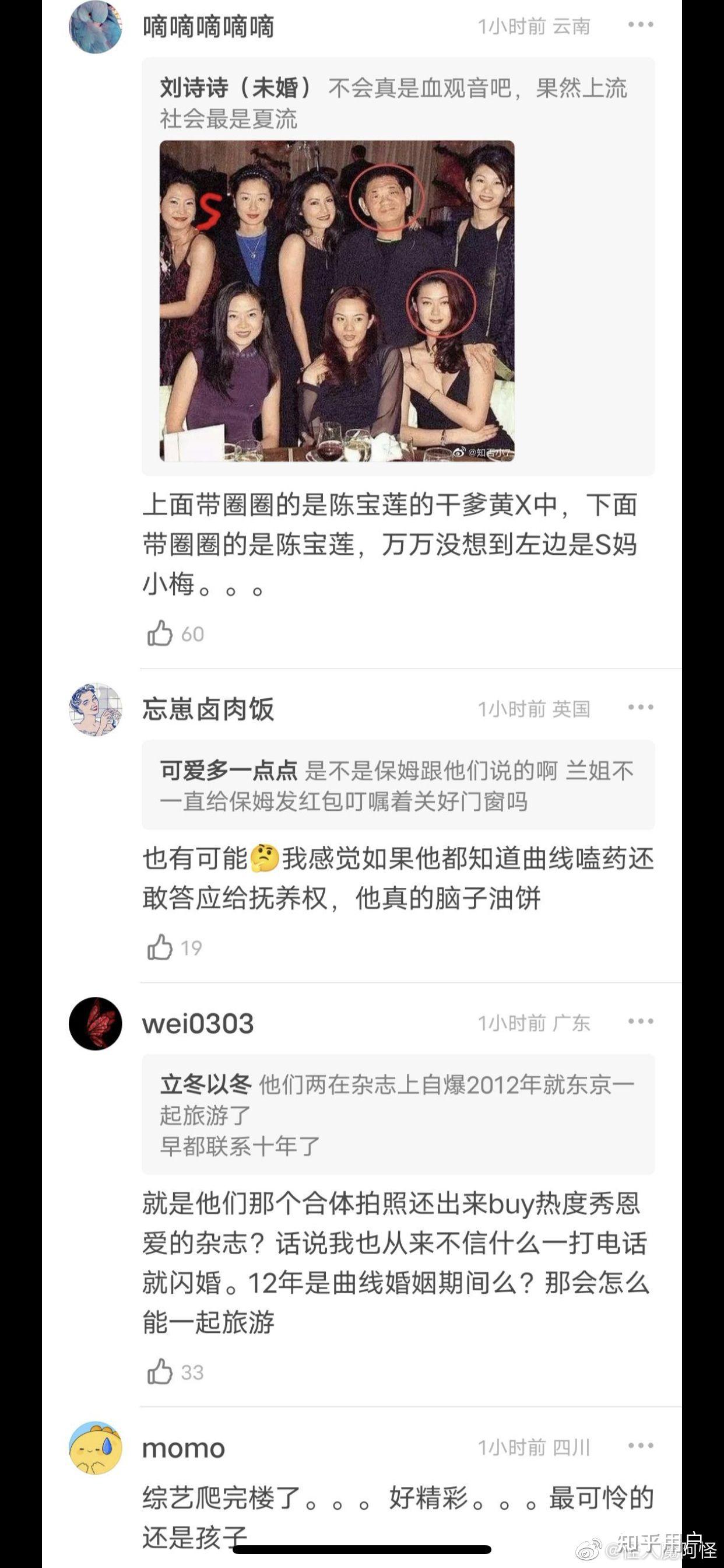Viewport: 724px width, 1568px height.
Task: Open the username 刘诗诗（未婚）in the quote
Action: click(x=236, y=88)
